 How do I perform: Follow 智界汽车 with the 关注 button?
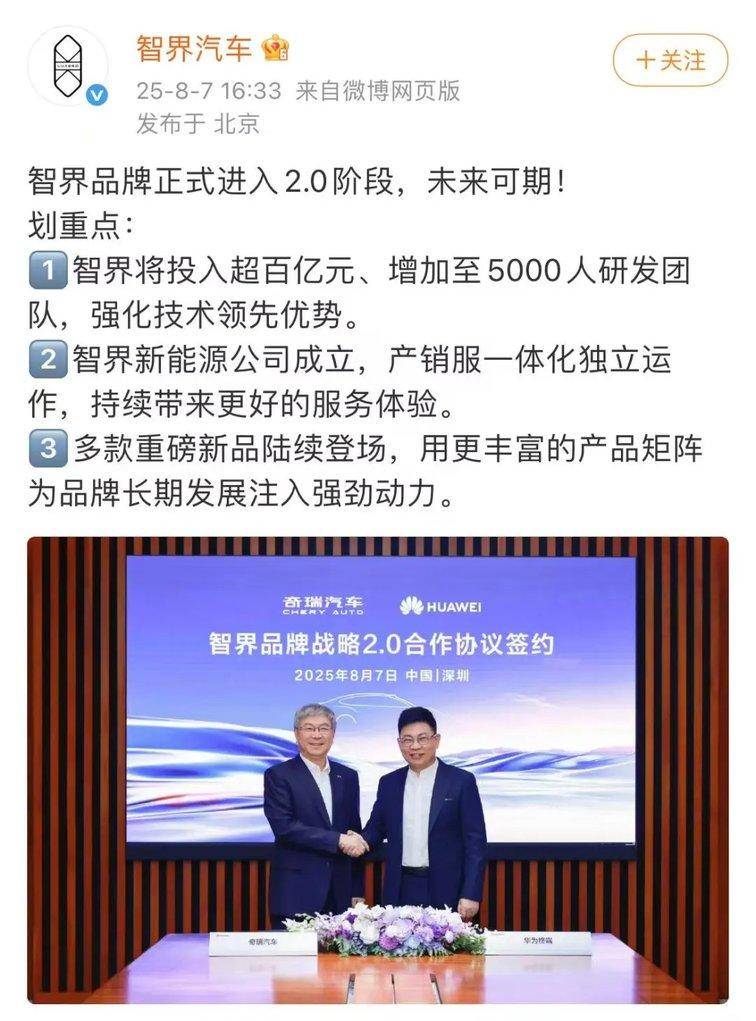671,60
